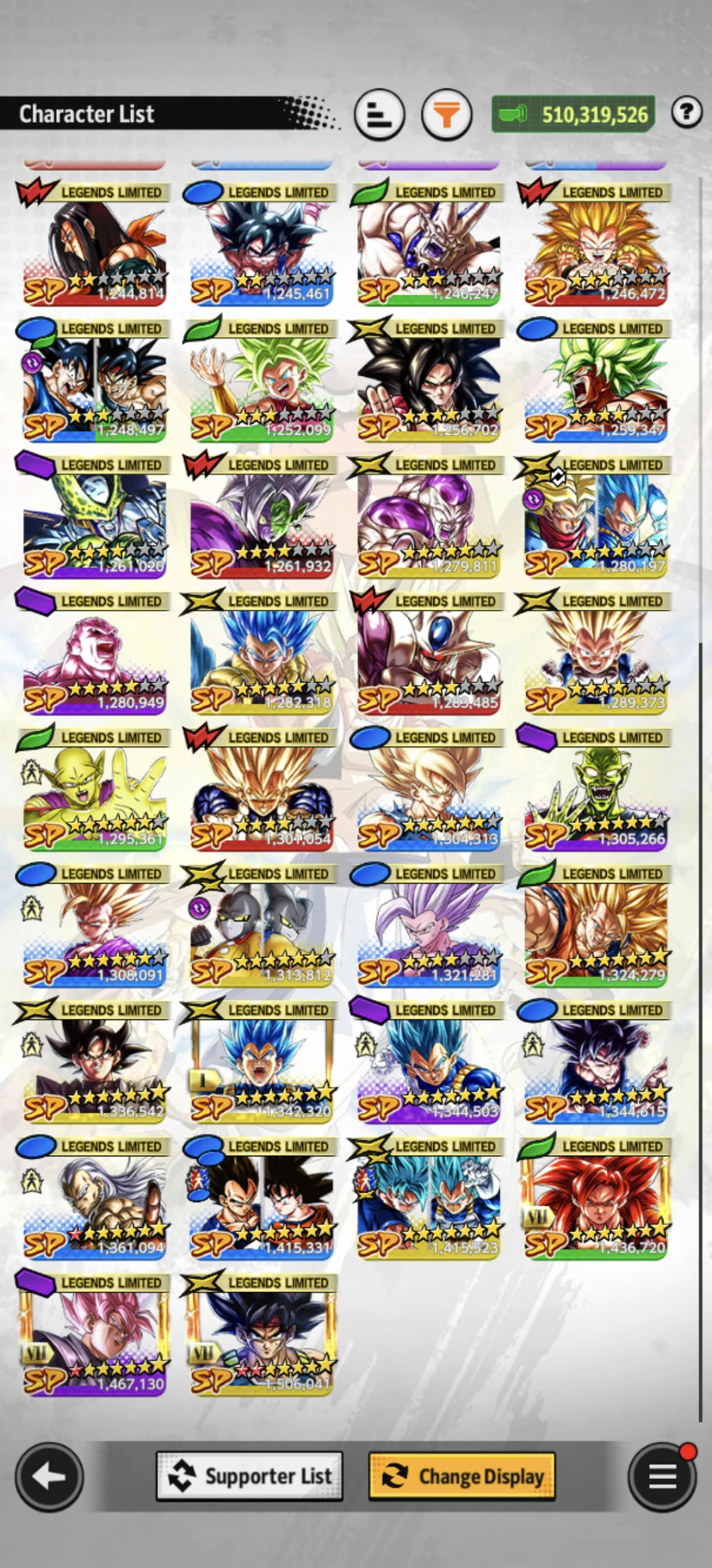This screenshot has width=712, height=1568.
Task: Tap the question mark help icon
Action: pos(686,112)
